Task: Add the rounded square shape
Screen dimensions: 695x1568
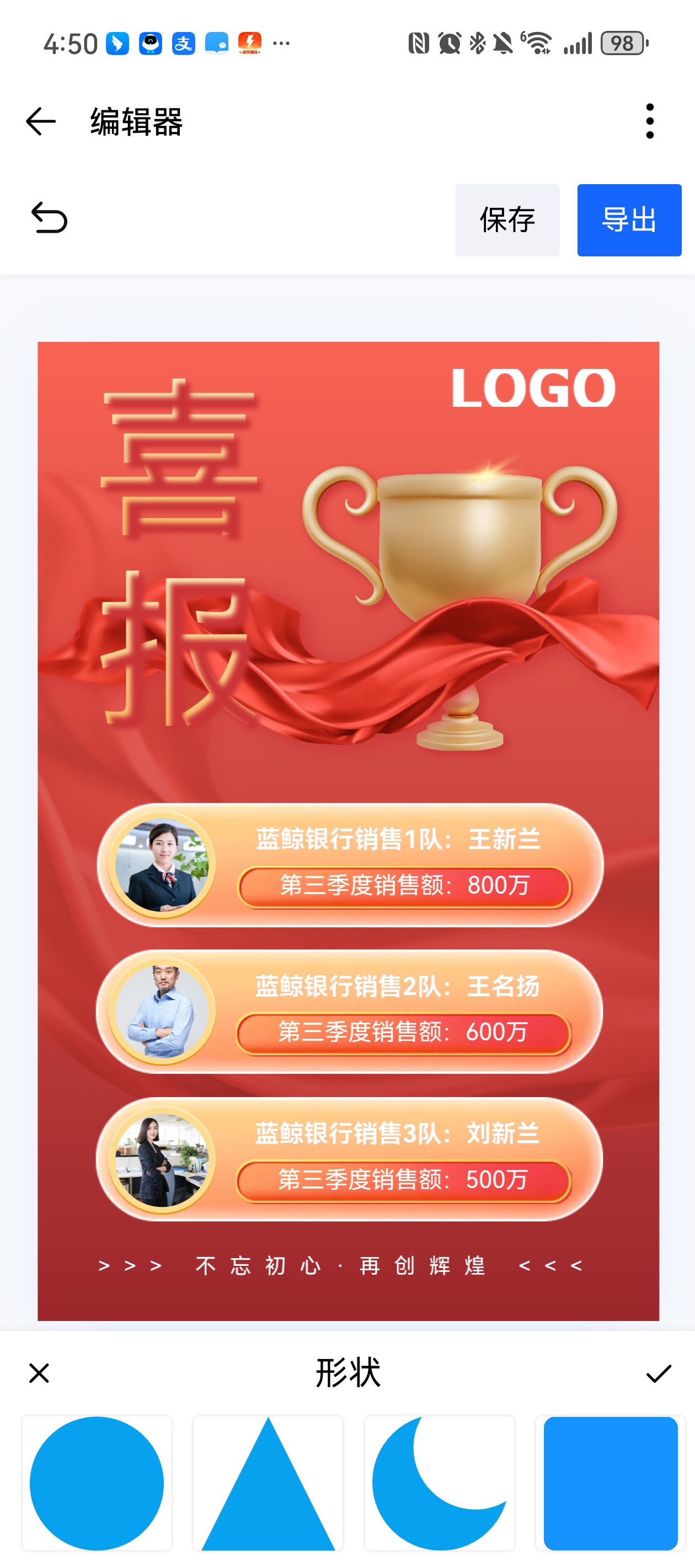Action: 611,1483
